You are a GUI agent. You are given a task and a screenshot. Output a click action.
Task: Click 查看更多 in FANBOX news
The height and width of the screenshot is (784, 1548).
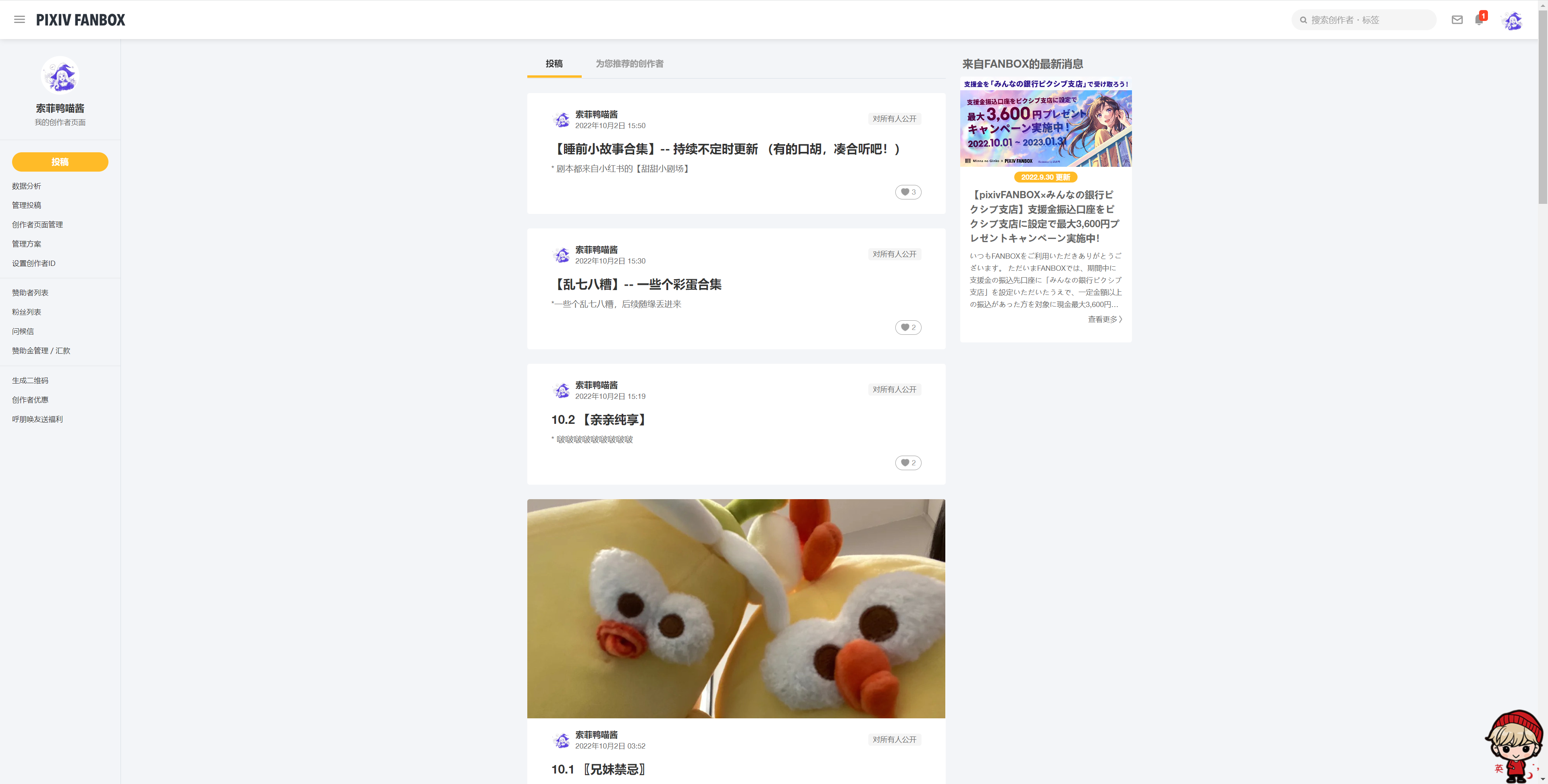pos(1105,319)
